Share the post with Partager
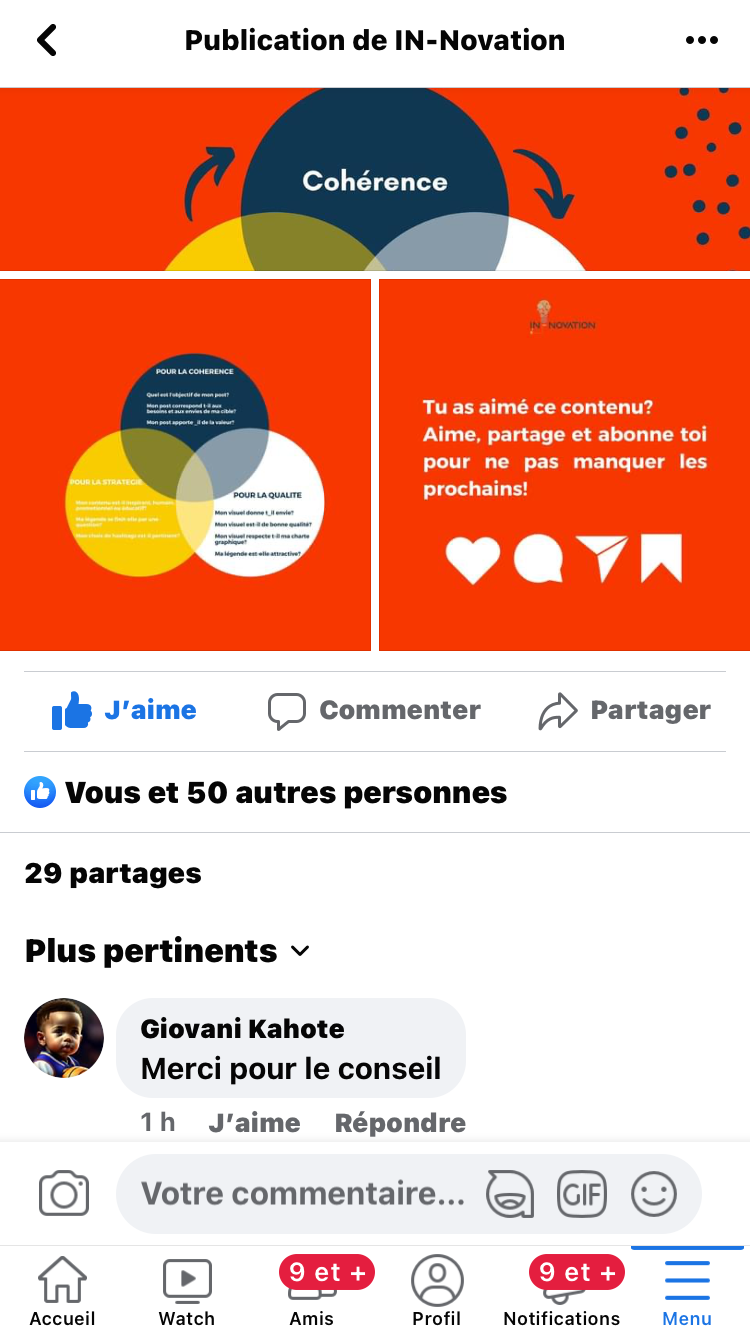 pyautogui.click(x=624, y=711)
